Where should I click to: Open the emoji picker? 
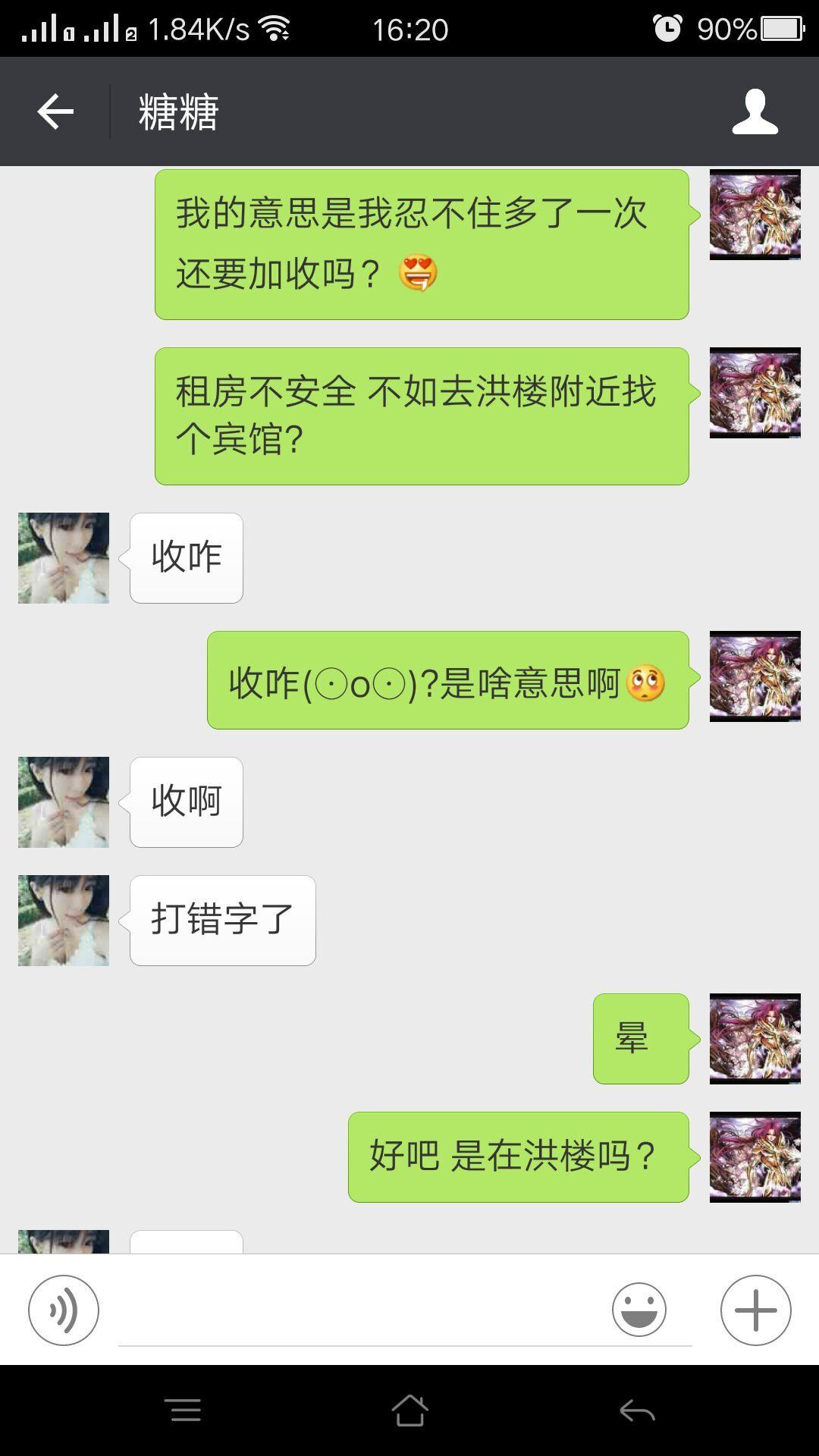coord(639,1310)
